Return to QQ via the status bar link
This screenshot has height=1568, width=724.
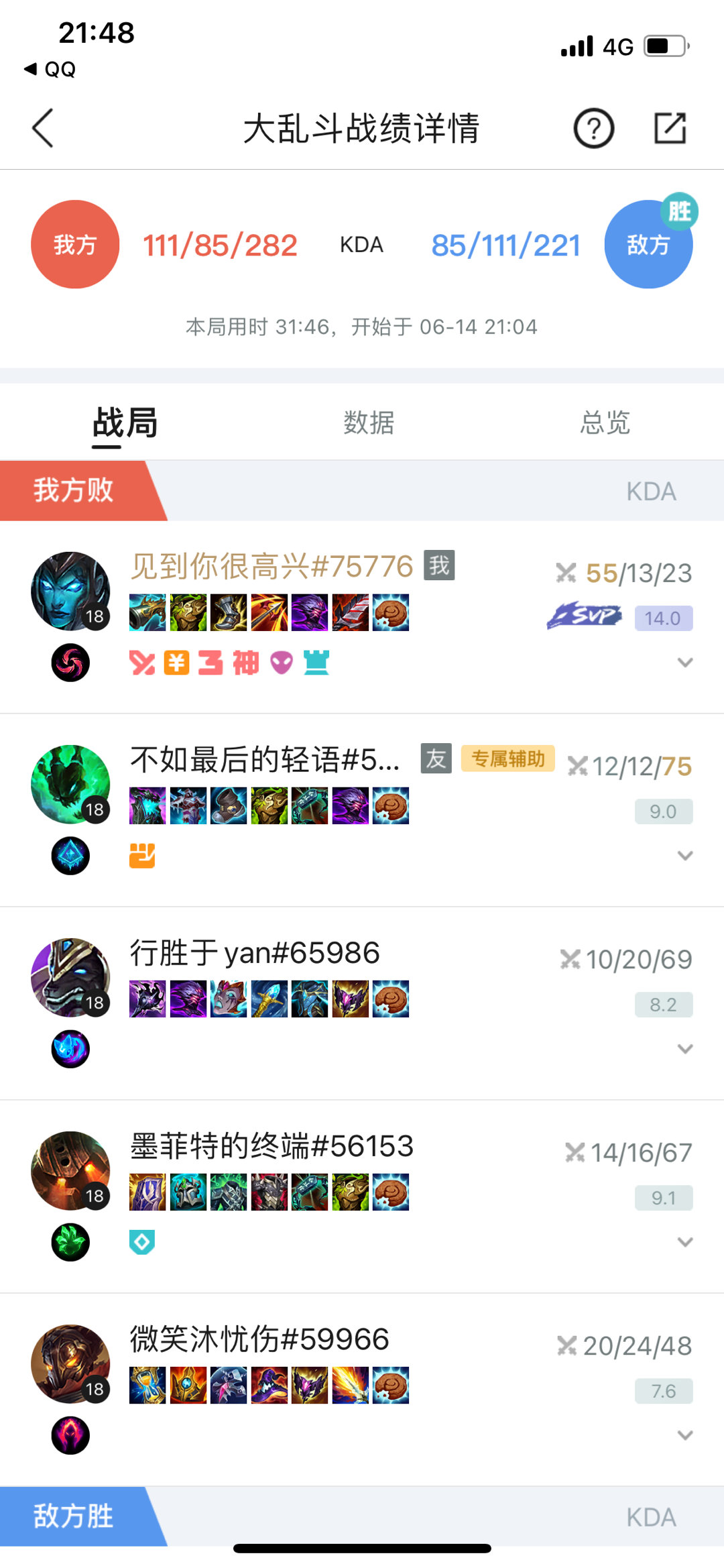click(x=50, y=69)
